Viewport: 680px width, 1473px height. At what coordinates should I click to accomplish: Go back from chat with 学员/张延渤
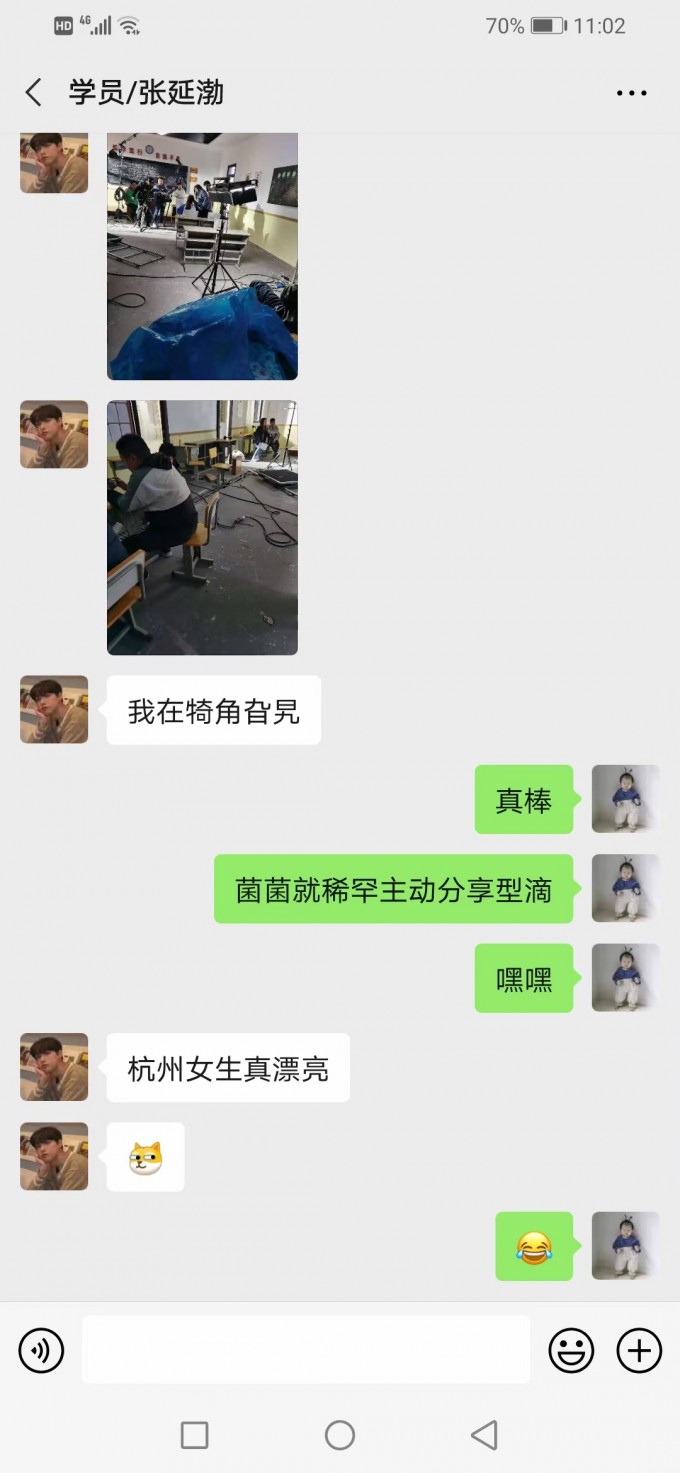34,93
